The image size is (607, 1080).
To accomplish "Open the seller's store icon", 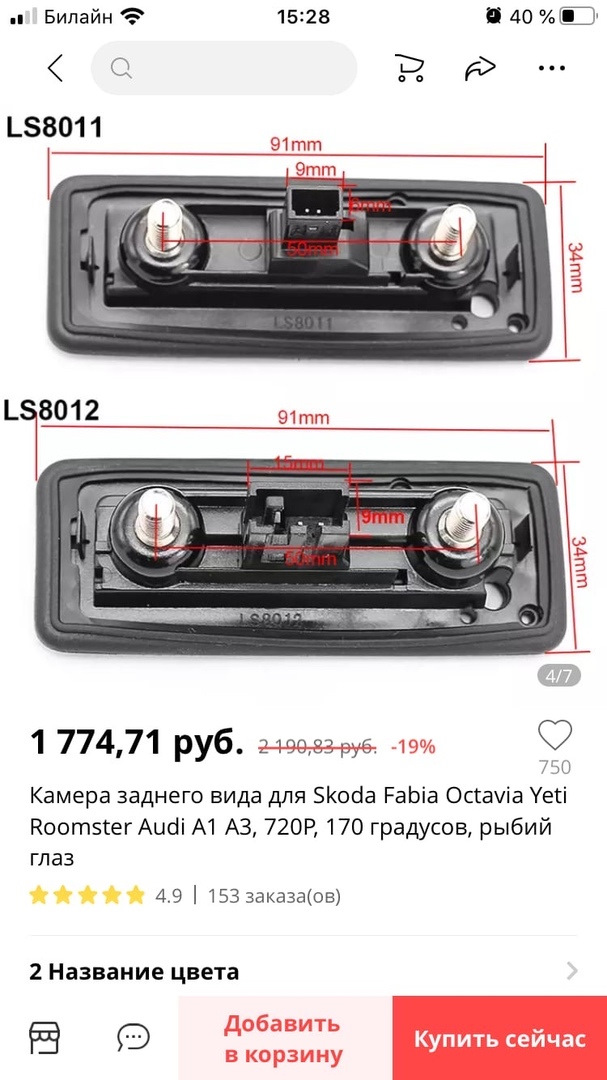I will (x=43, y=1037).
